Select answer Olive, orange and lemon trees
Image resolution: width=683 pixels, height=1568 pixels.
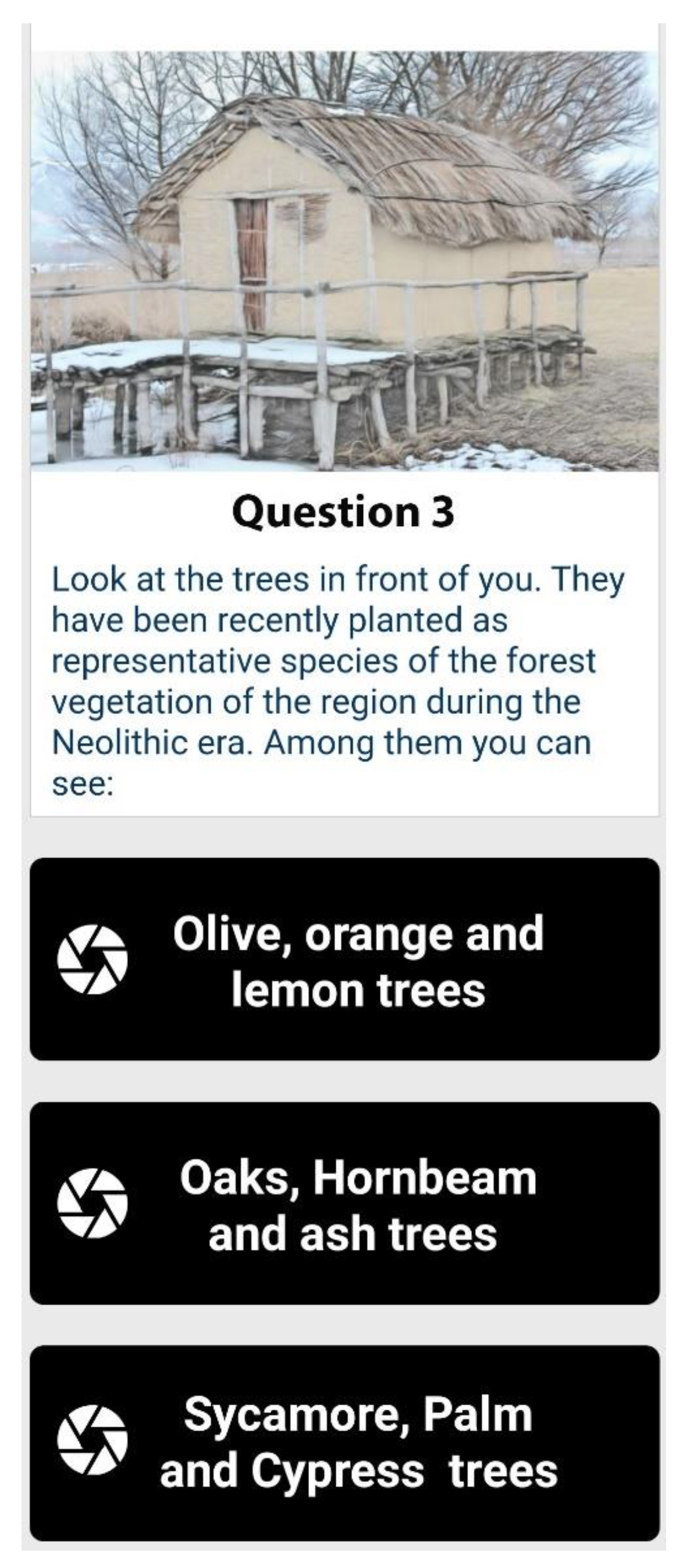coord(344,961)
